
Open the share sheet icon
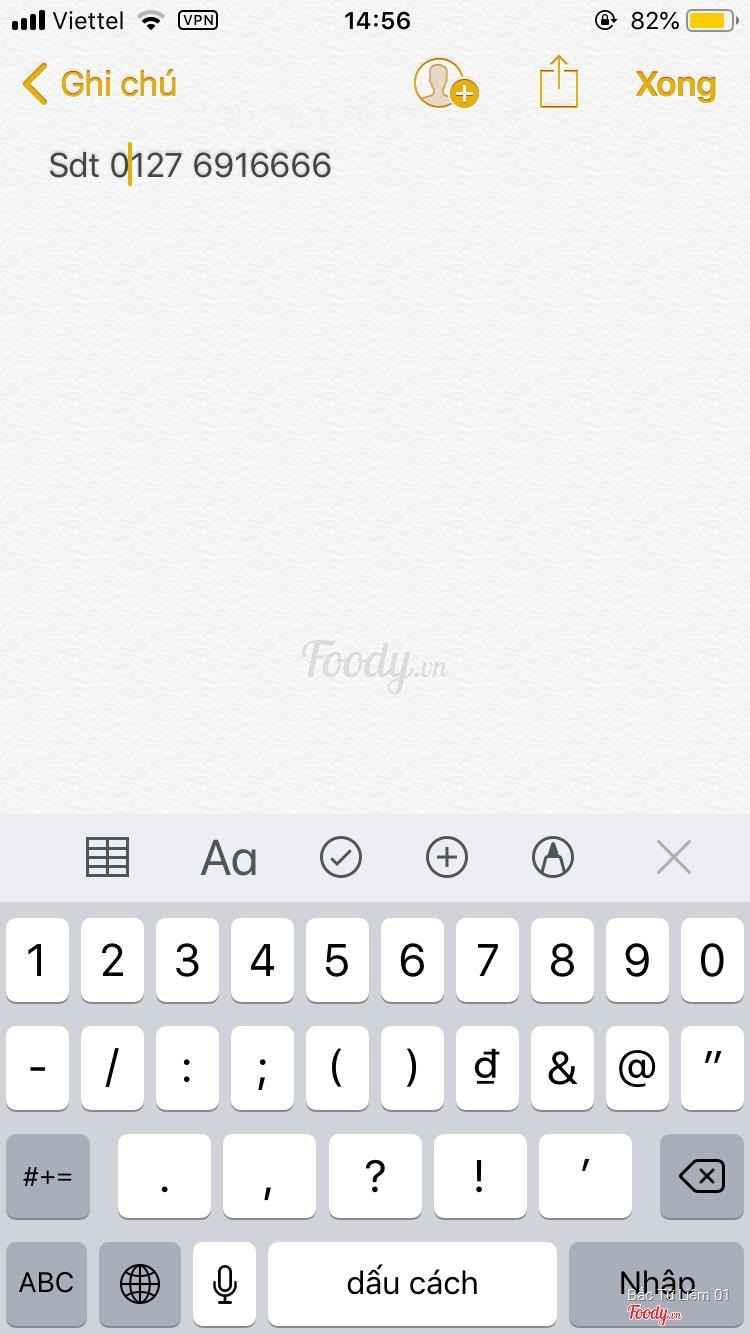point(559,82)
